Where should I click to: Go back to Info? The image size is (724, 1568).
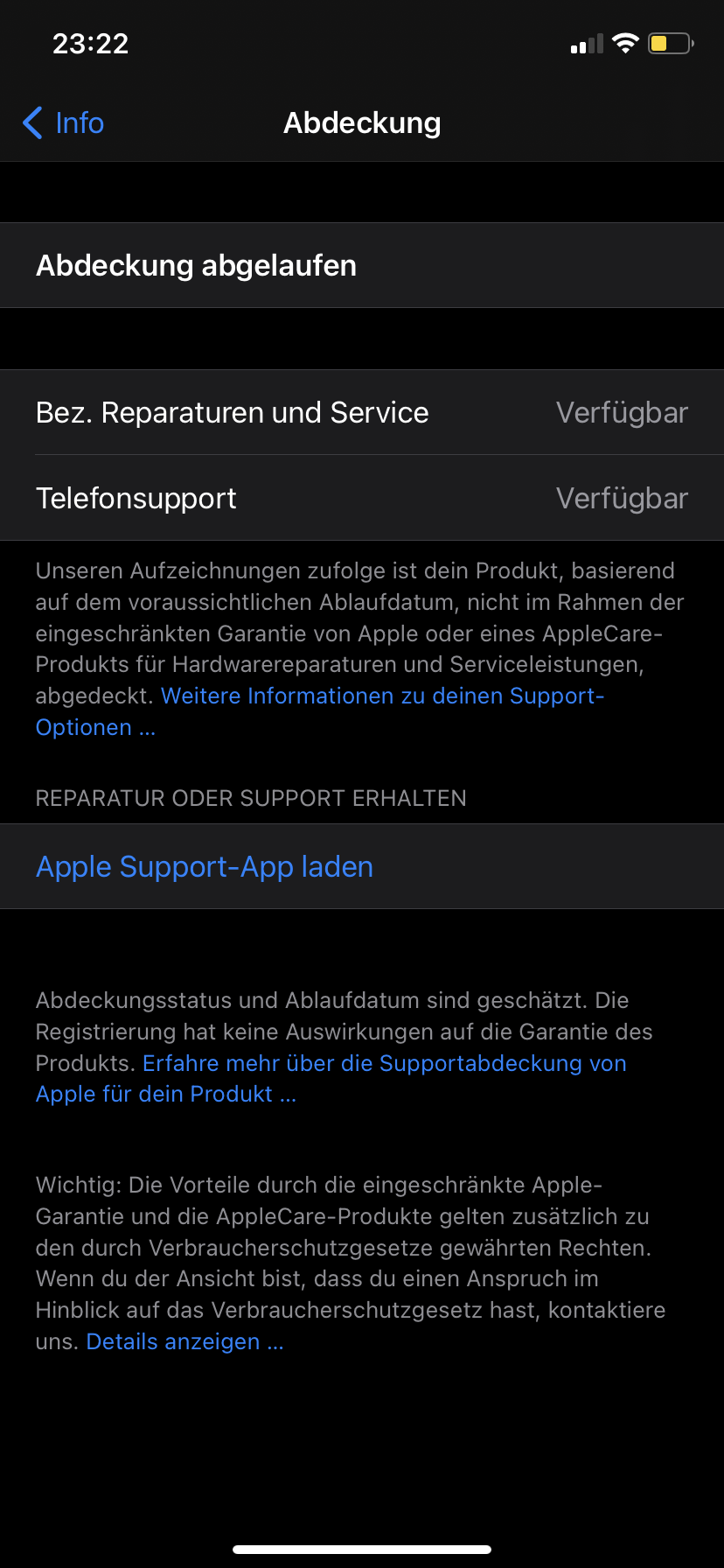[x=63, y=123]
